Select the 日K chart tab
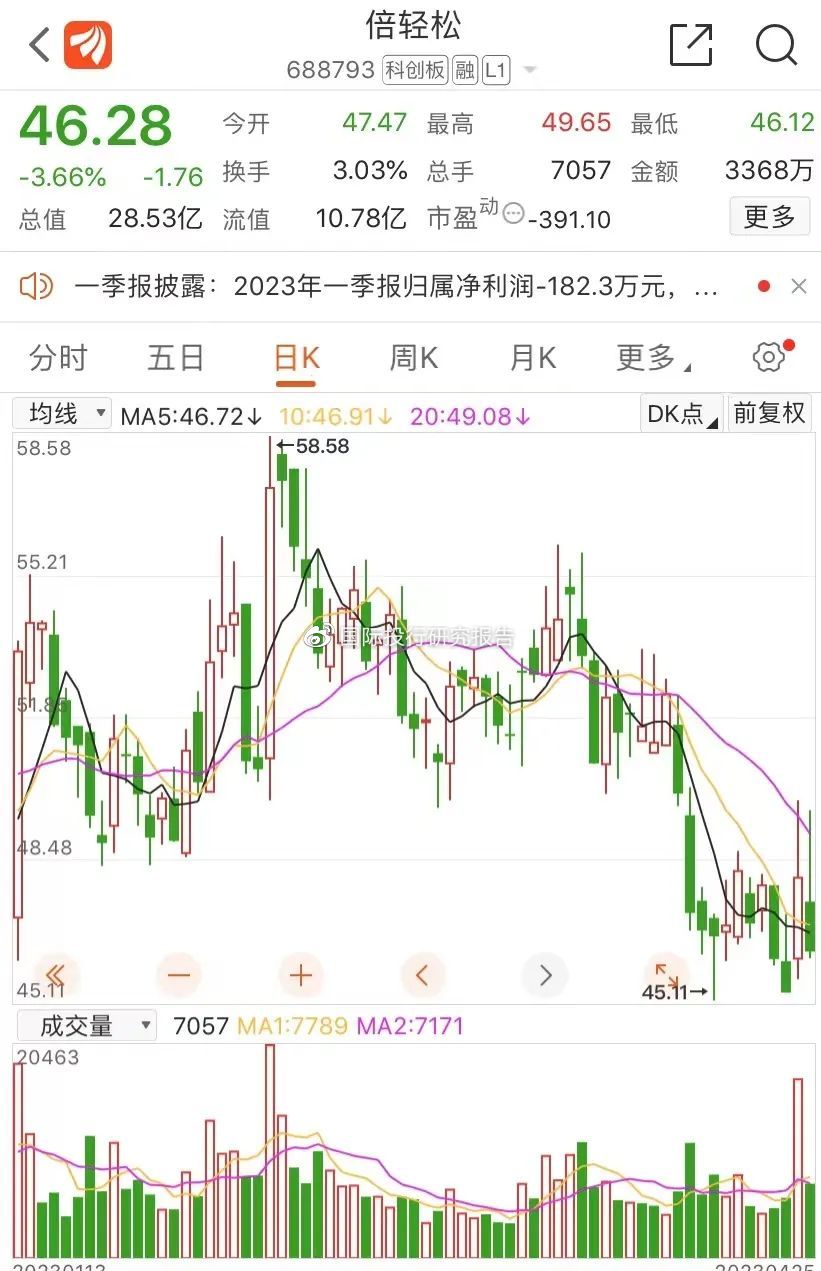Viewport: 821px width, 1271px height. [296, 358]
